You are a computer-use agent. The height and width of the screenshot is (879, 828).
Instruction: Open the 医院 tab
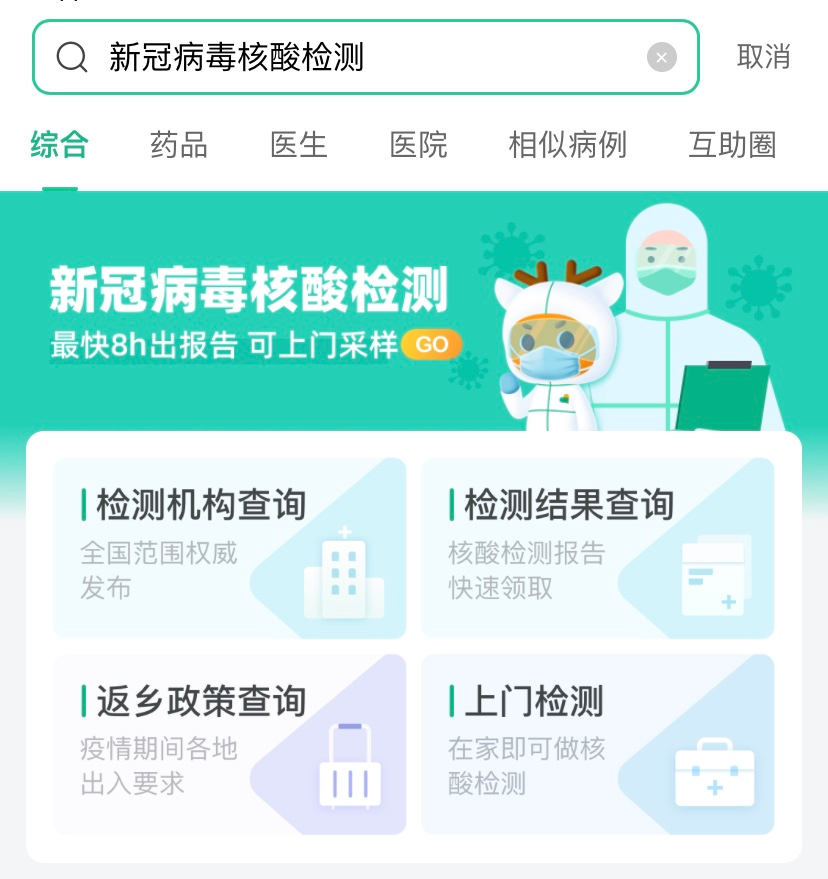point(418,145)
